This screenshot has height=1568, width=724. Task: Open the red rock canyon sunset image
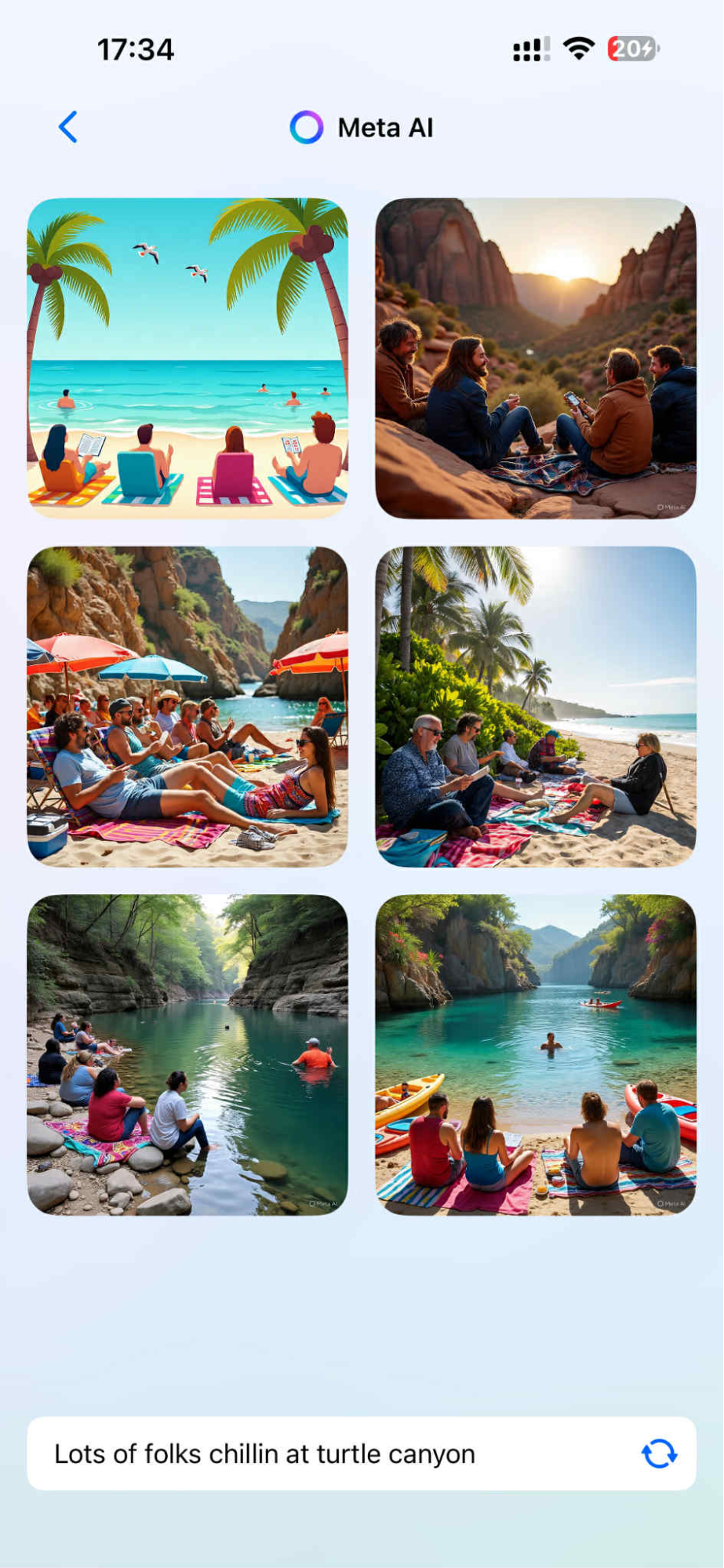coord(536,358)
